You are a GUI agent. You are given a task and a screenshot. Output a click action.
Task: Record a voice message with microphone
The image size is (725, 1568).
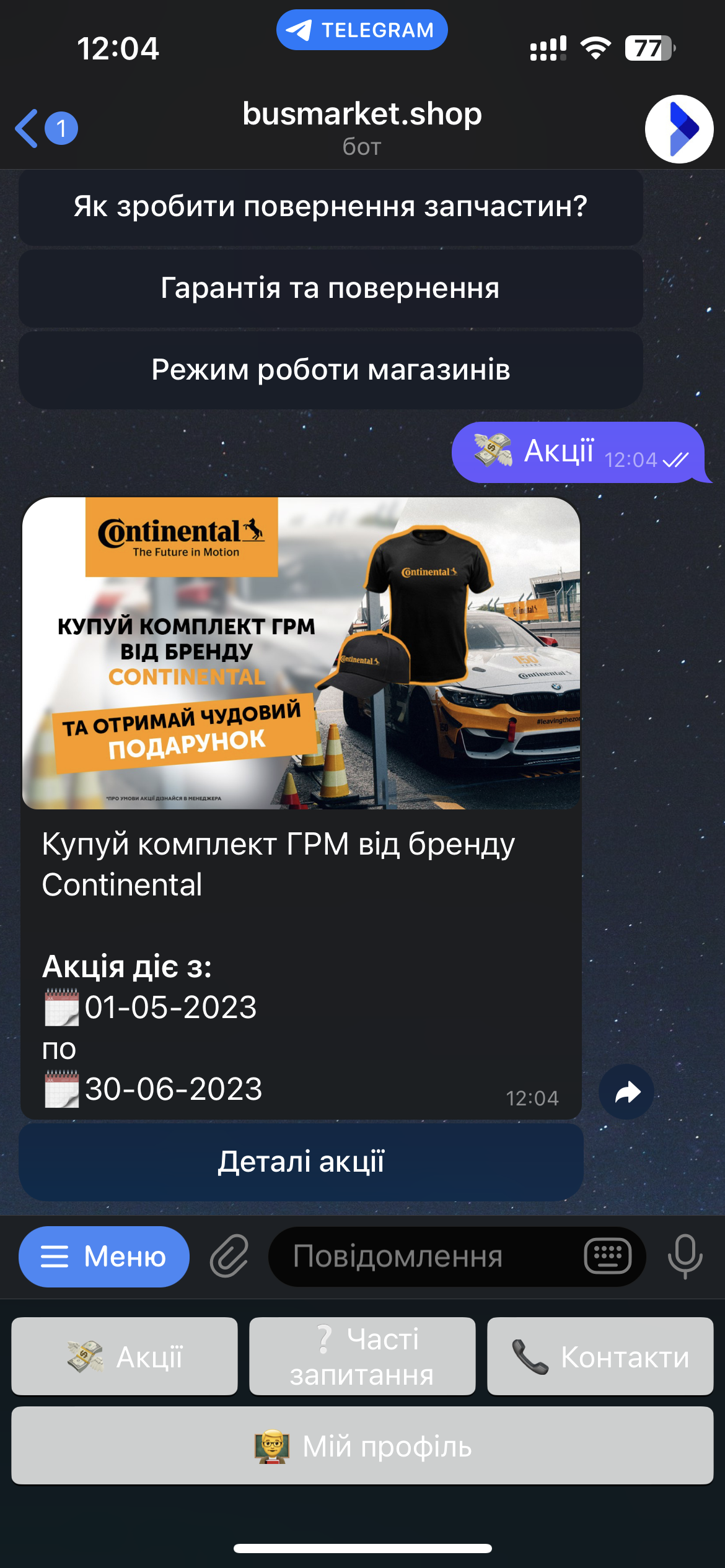[x=685, y=1257]
